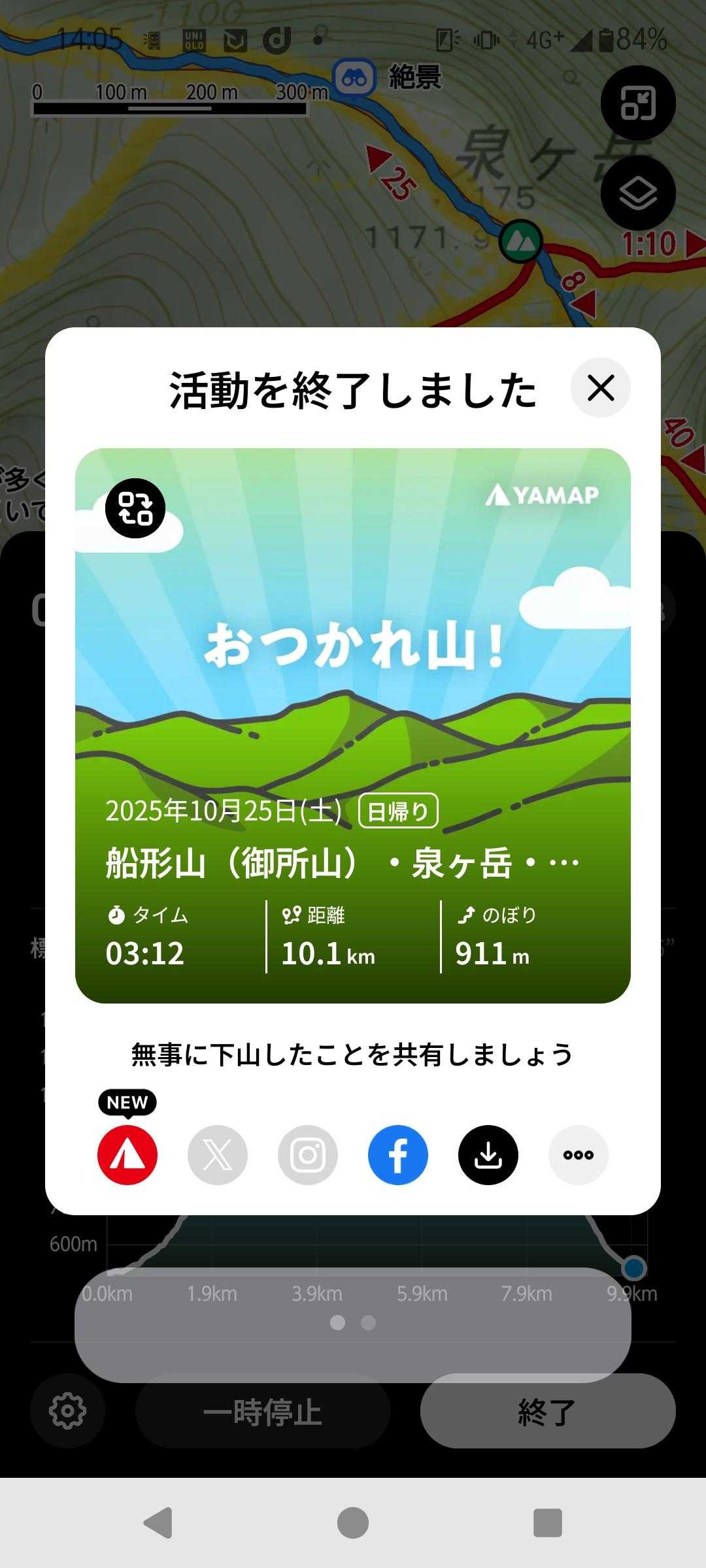
Task: Switch the share card design
Action: [x=135, y=508]
